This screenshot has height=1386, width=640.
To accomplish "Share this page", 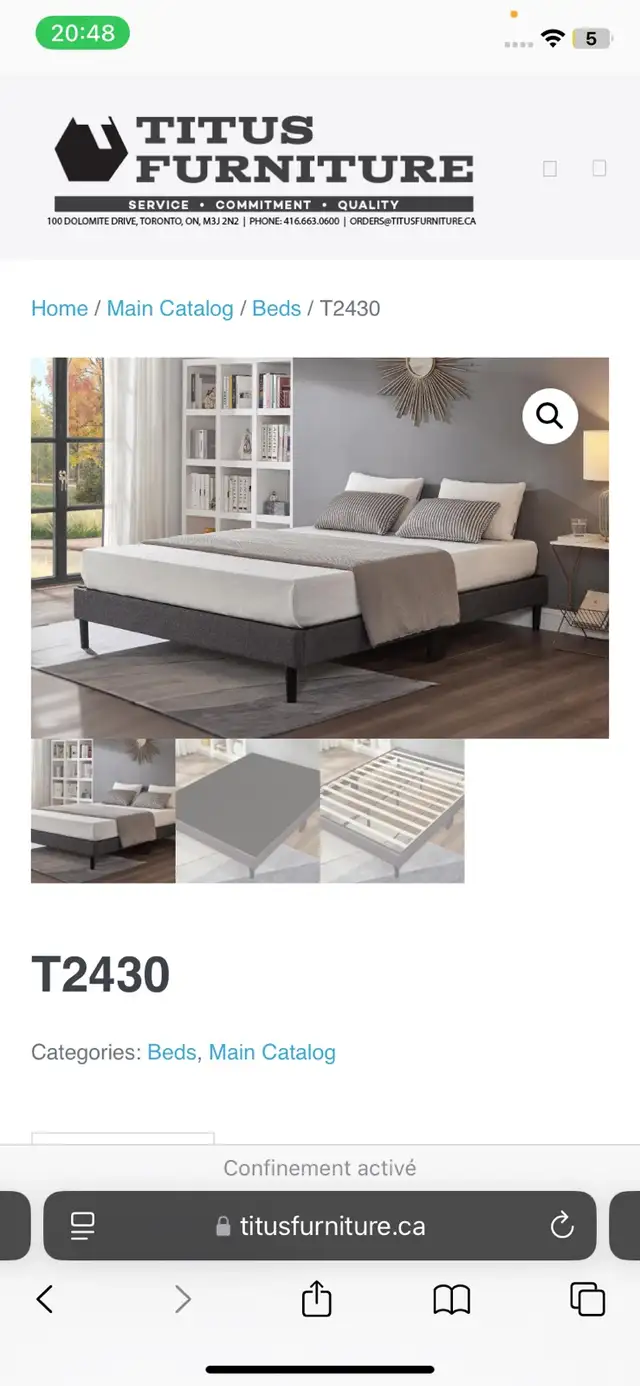I will coord(316,1298).
